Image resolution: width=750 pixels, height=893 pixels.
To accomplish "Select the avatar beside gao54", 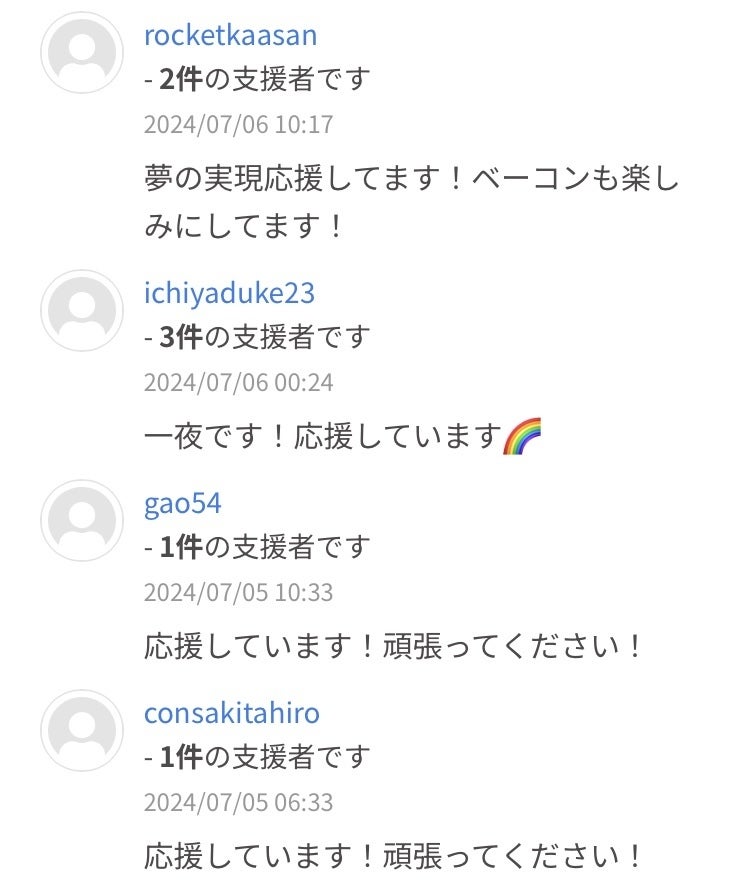I will (82, 520).
